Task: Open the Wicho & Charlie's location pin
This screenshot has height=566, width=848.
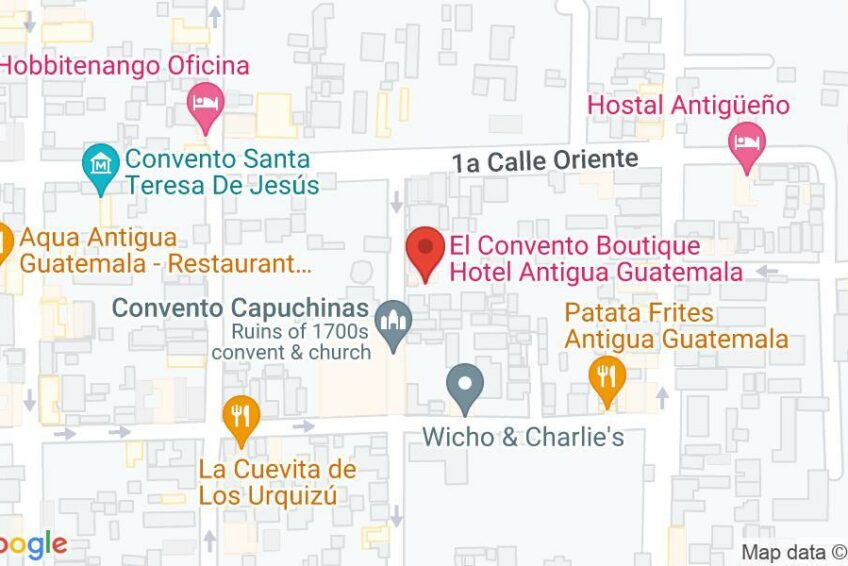Action: coord(465,387)
